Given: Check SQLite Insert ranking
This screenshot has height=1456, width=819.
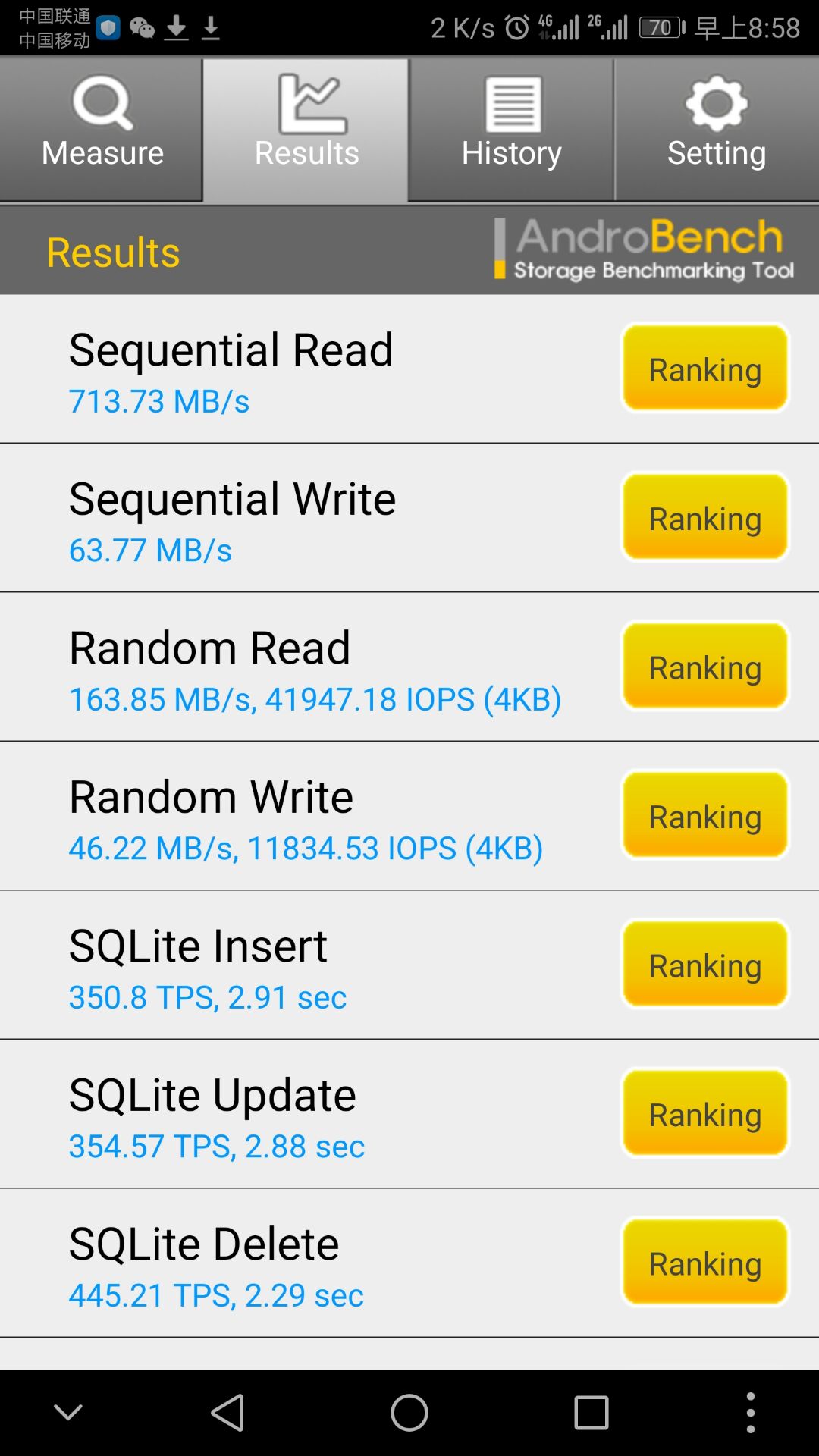Looking at the screenshot, I should pyautogui.click(x=704, y=965).
